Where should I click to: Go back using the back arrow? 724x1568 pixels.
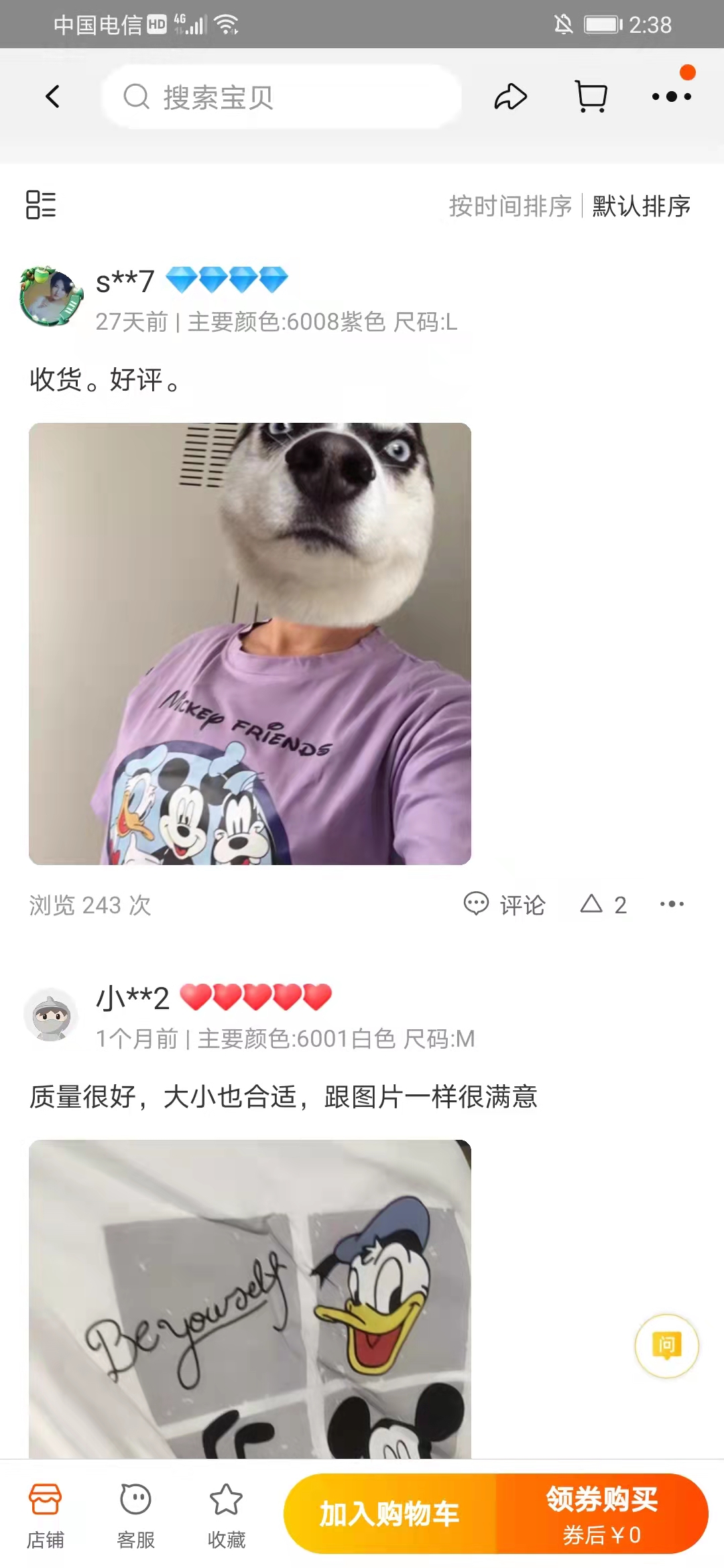[53, 96]
